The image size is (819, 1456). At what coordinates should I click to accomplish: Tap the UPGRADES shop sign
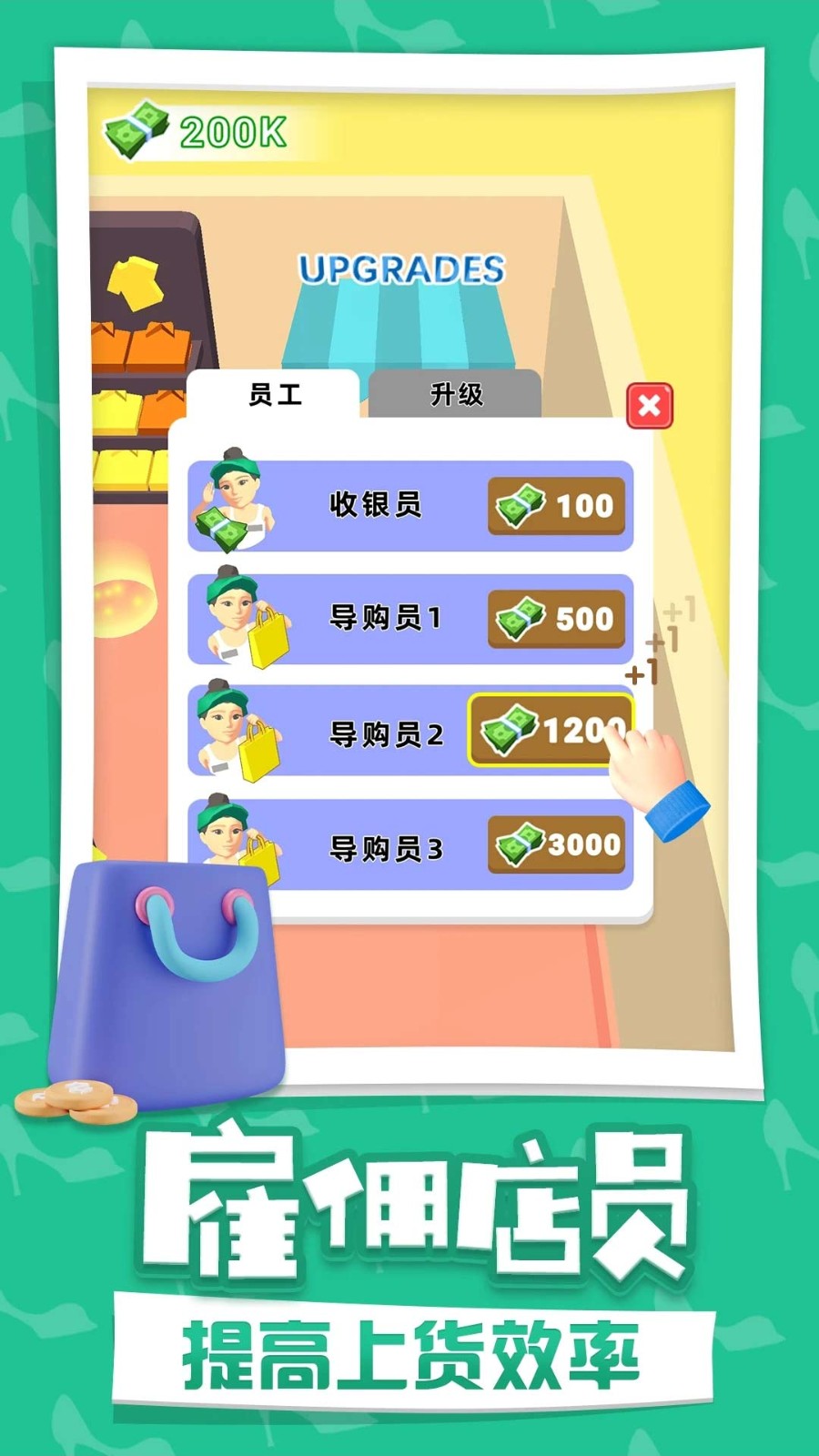405,266
